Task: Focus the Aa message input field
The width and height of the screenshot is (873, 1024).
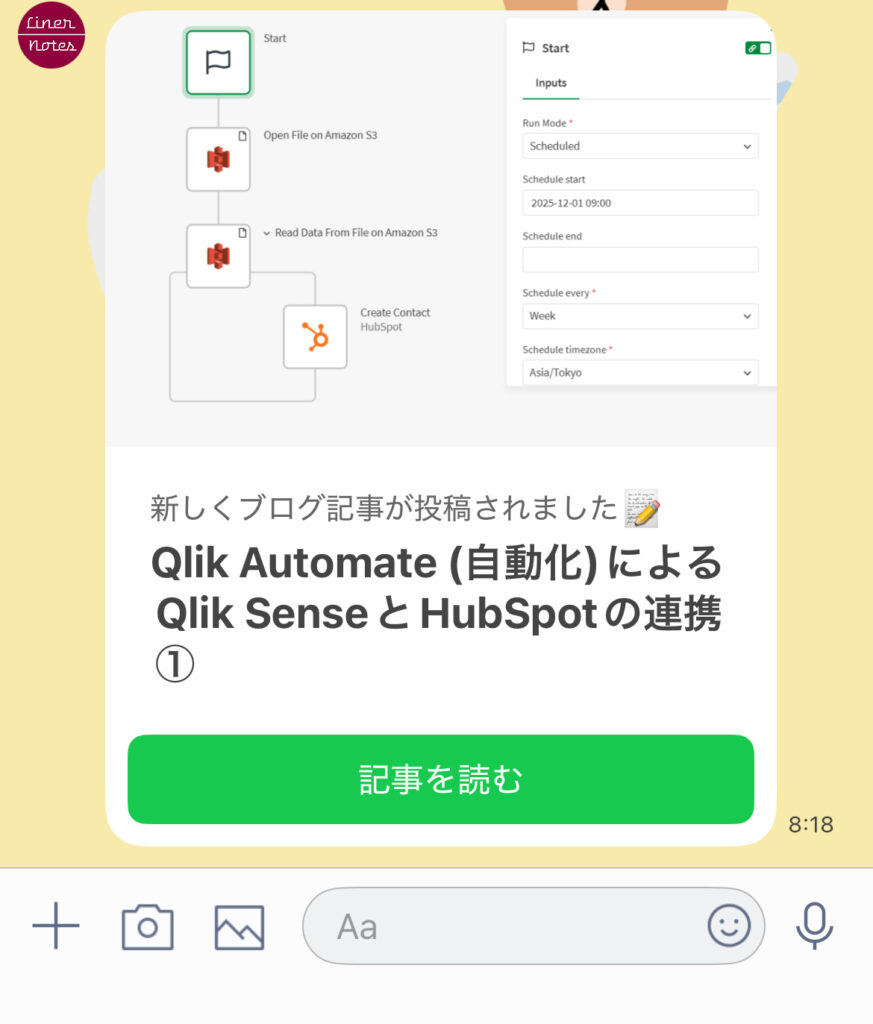Action: tap(500, 927)
